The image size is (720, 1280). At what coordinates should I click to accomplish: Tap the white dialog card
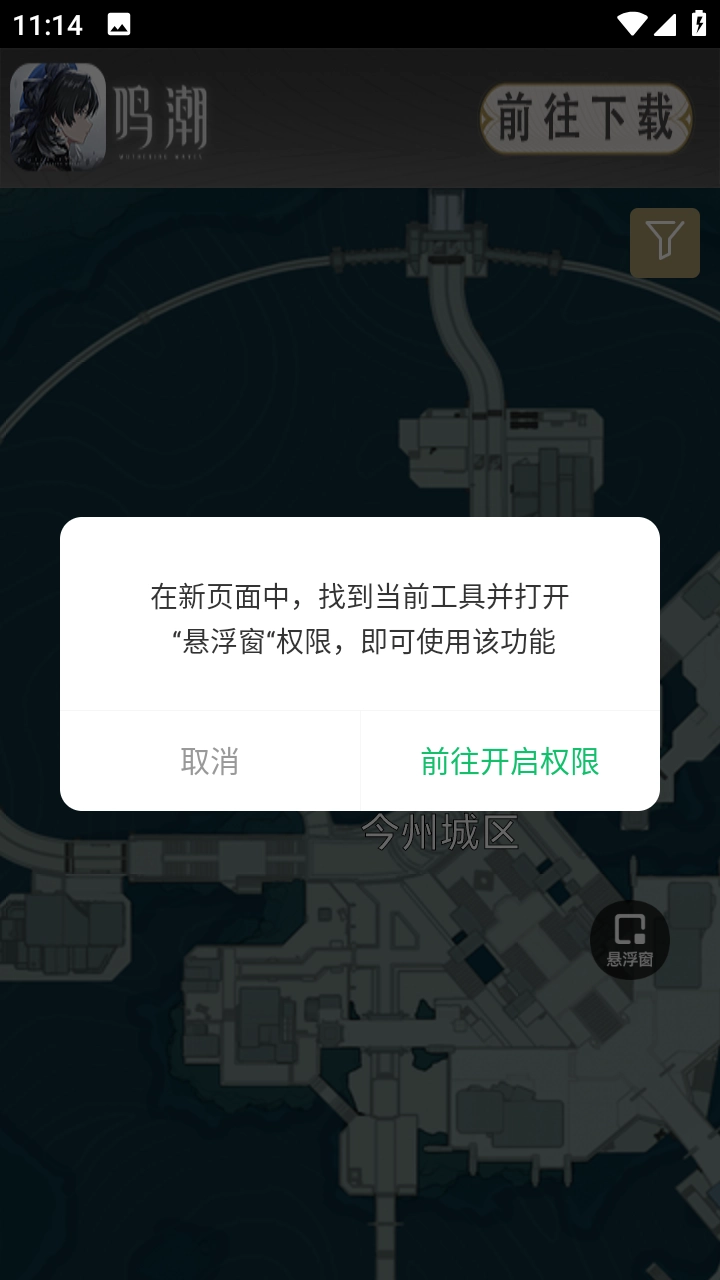[x=360, y=660]
